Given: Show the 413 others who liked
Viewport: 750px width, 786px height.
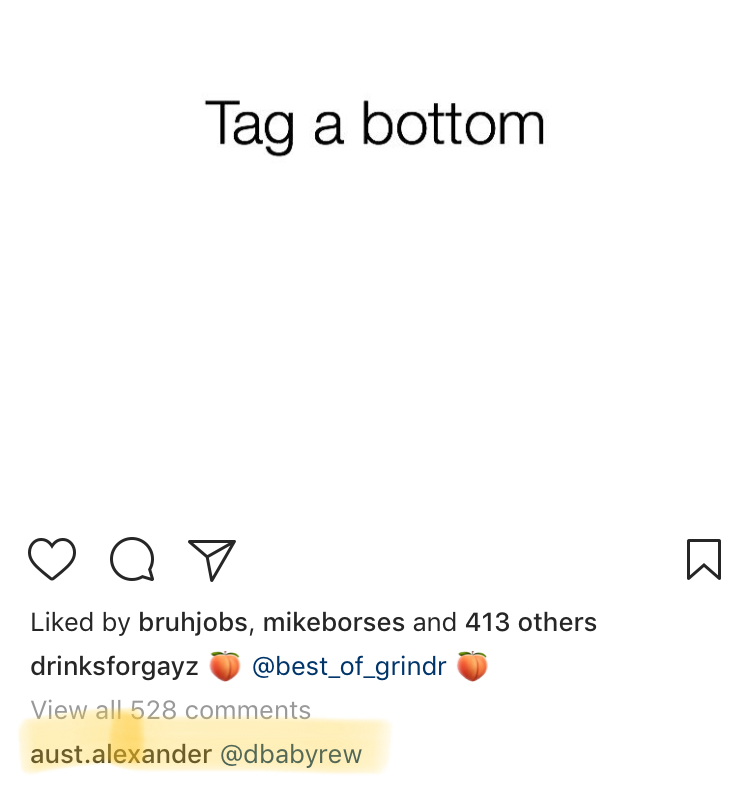Looking at the screenshot, I should pos(530,622).
